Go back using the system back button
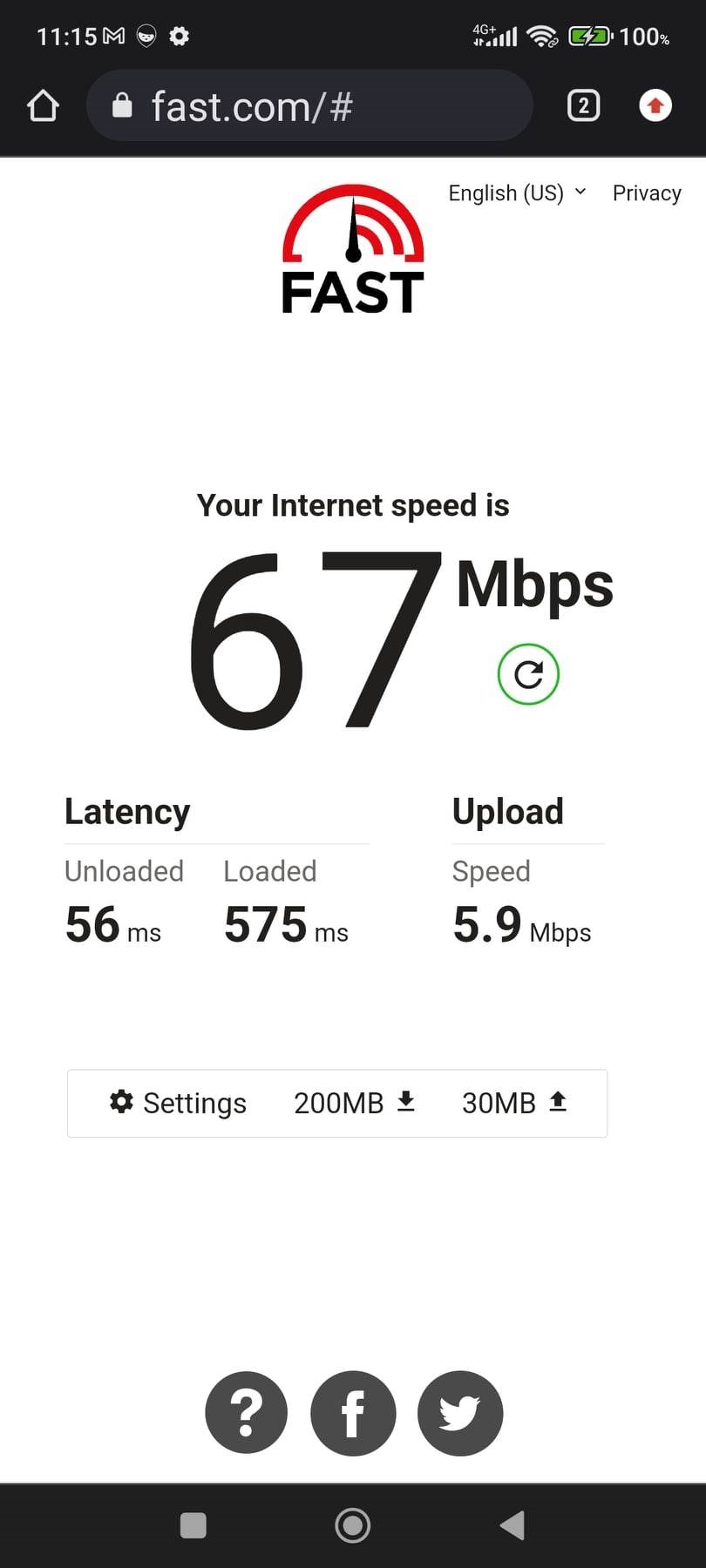 513,1525
